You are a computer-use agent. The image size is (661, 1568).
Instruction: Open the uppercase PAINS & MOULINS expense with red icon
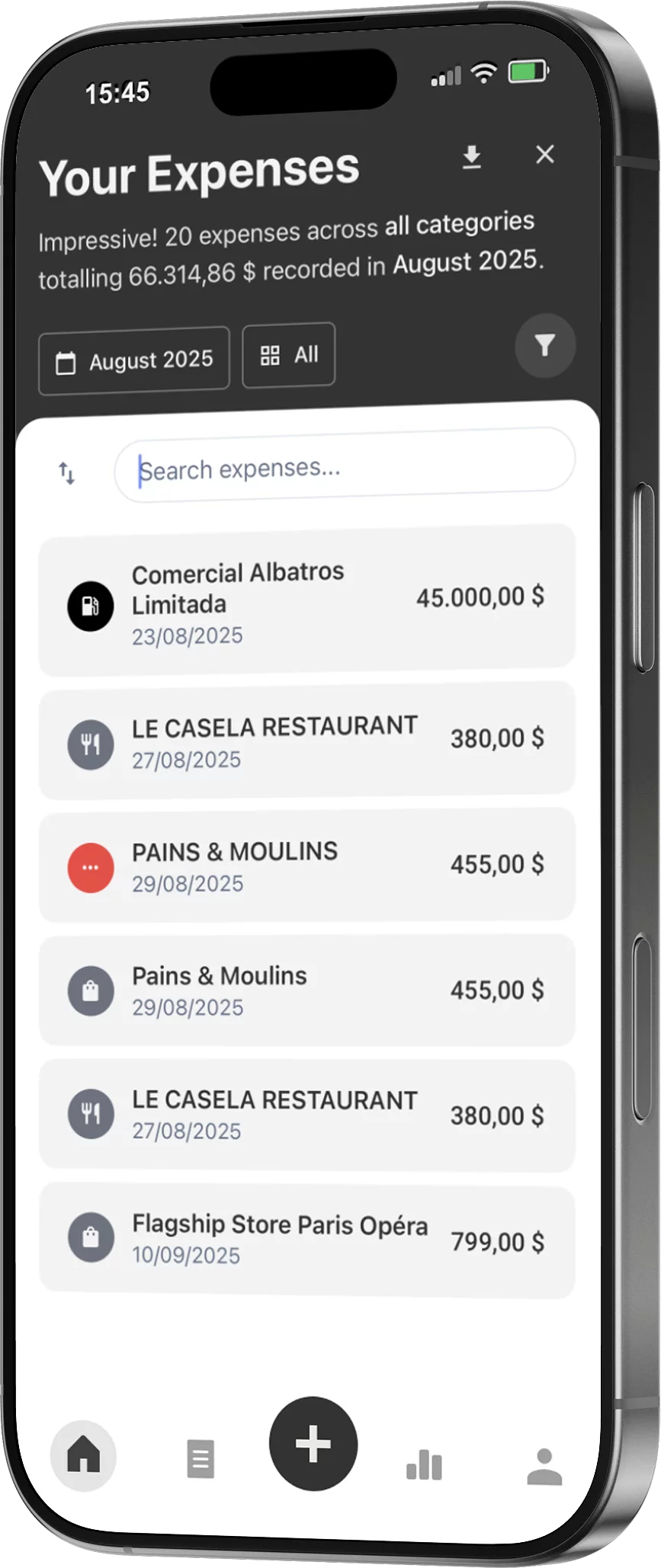[x=306, y=866]
